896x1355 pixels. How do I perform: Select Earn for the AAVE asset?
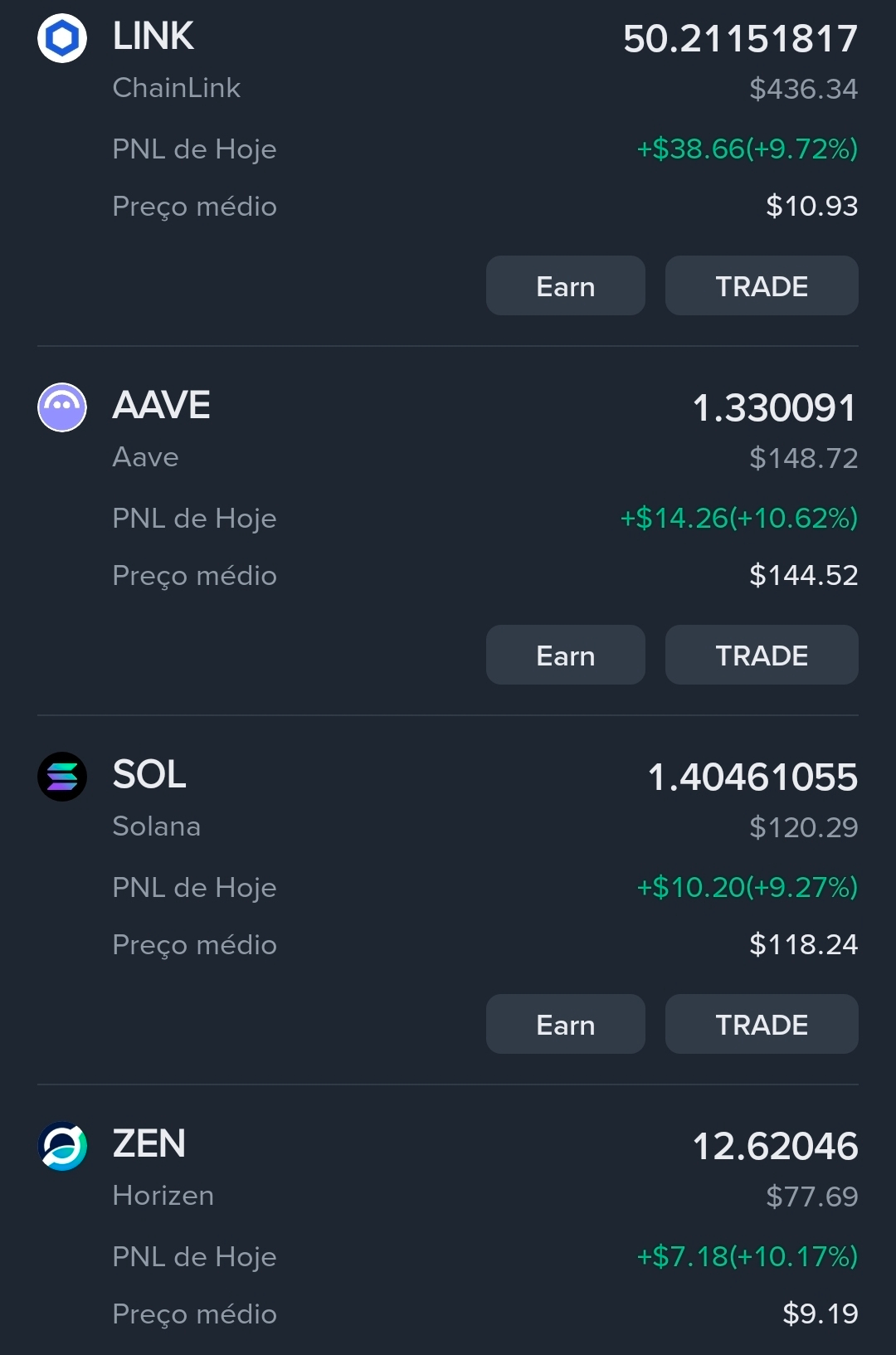pos(565,655)
